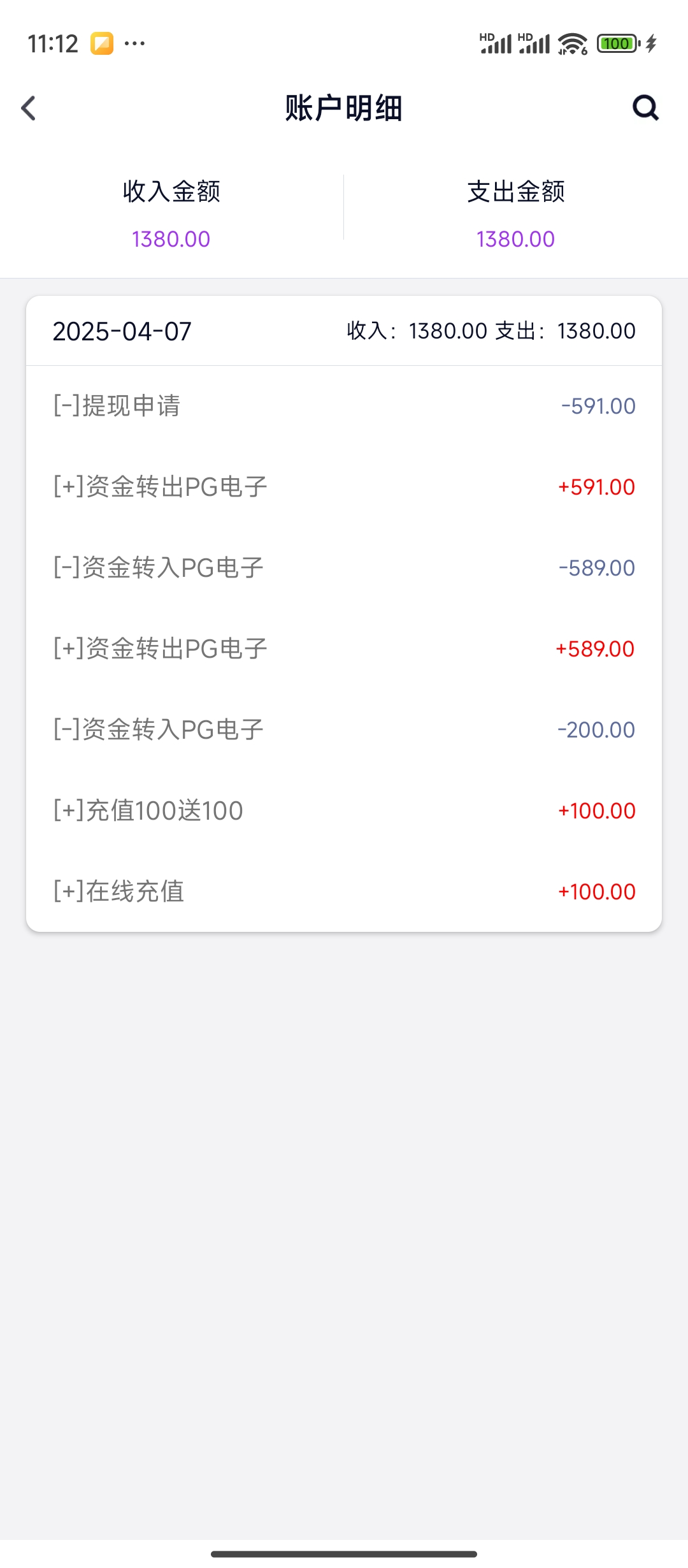This screenshot has width=688, height=1568.
Task: Open the search magnifier icon
Action: [645, 108]
